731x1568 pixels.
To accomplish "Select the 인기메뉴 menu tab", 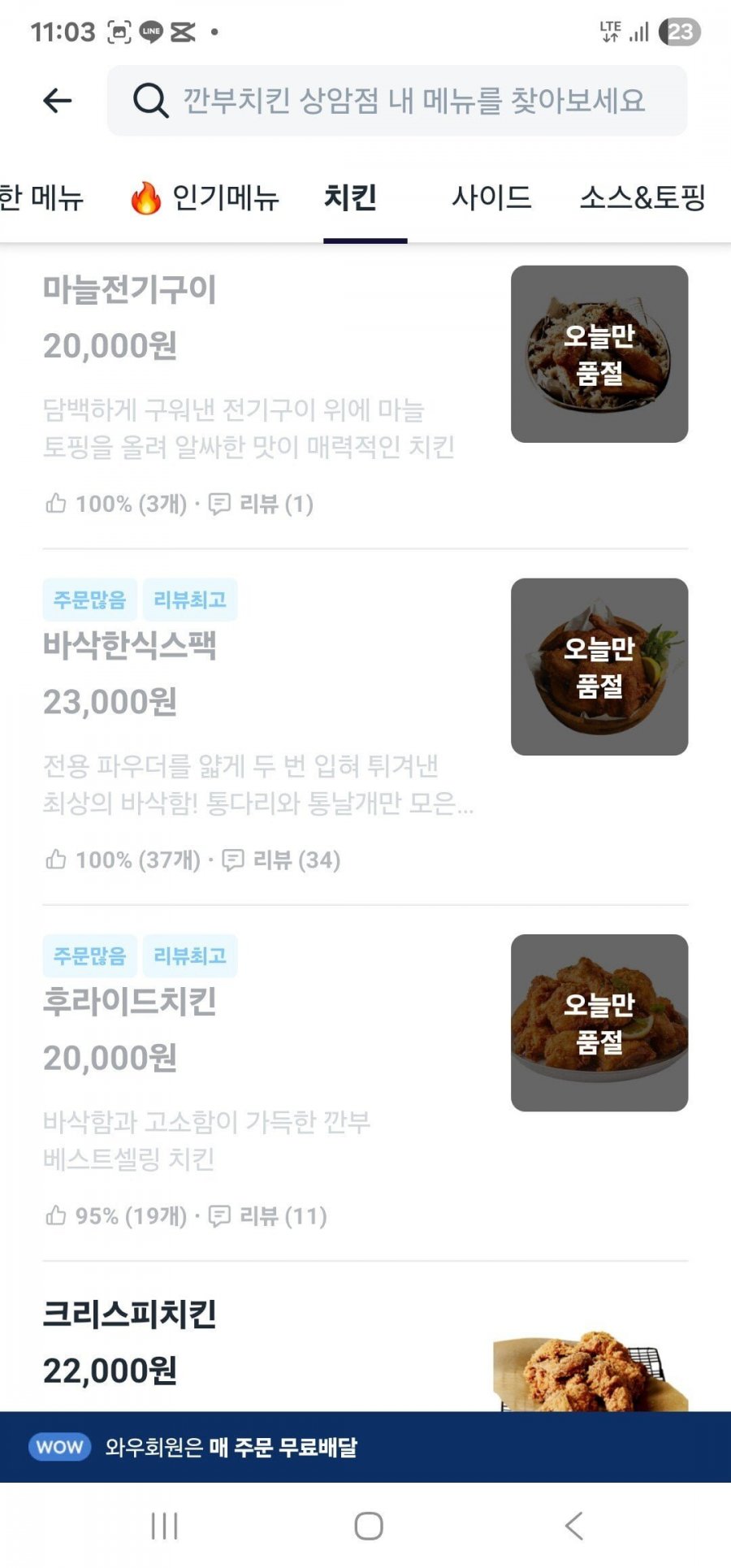I will point(227,197).
